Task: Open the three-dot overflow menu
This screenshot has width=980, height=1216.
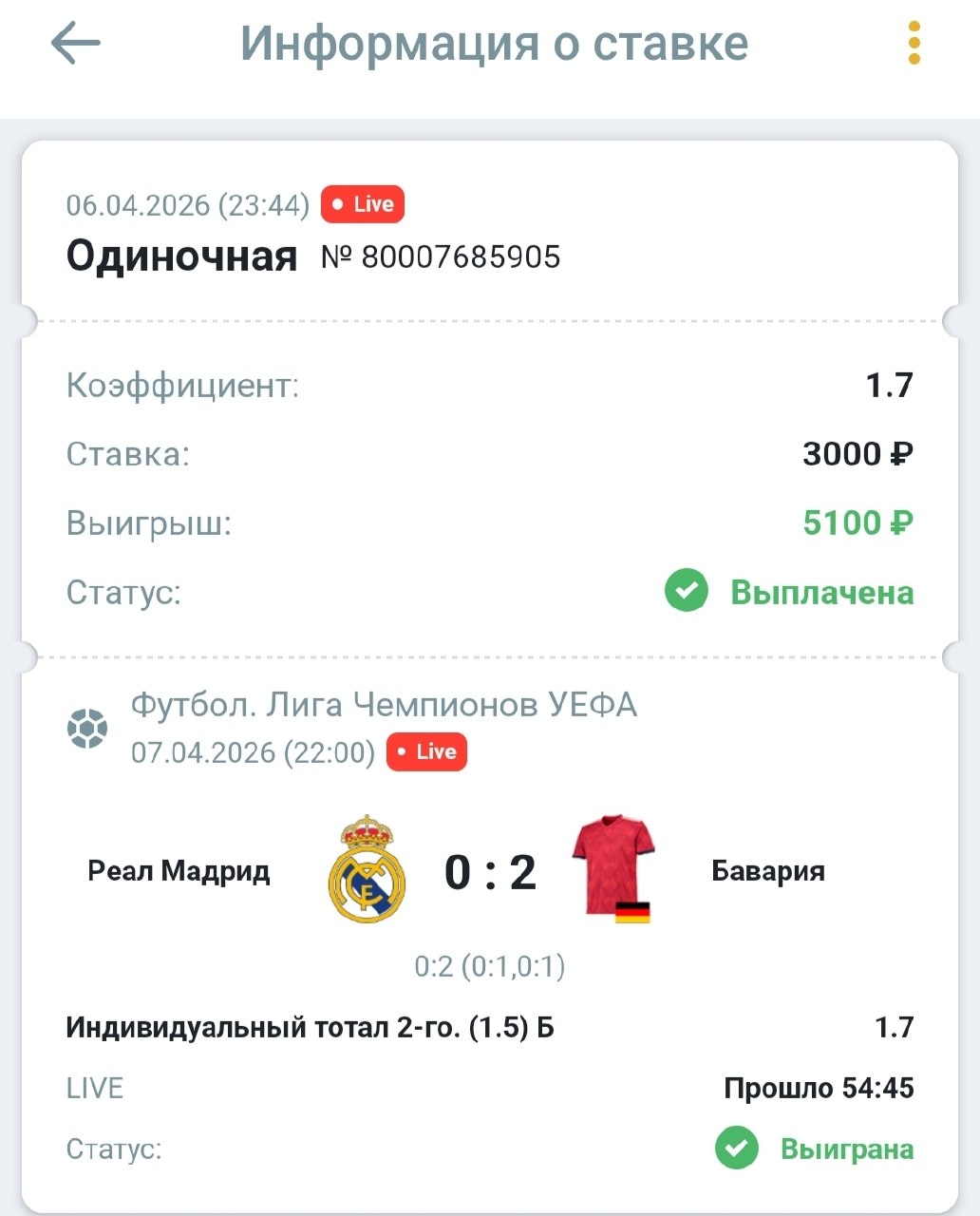Action: (914, 44)
